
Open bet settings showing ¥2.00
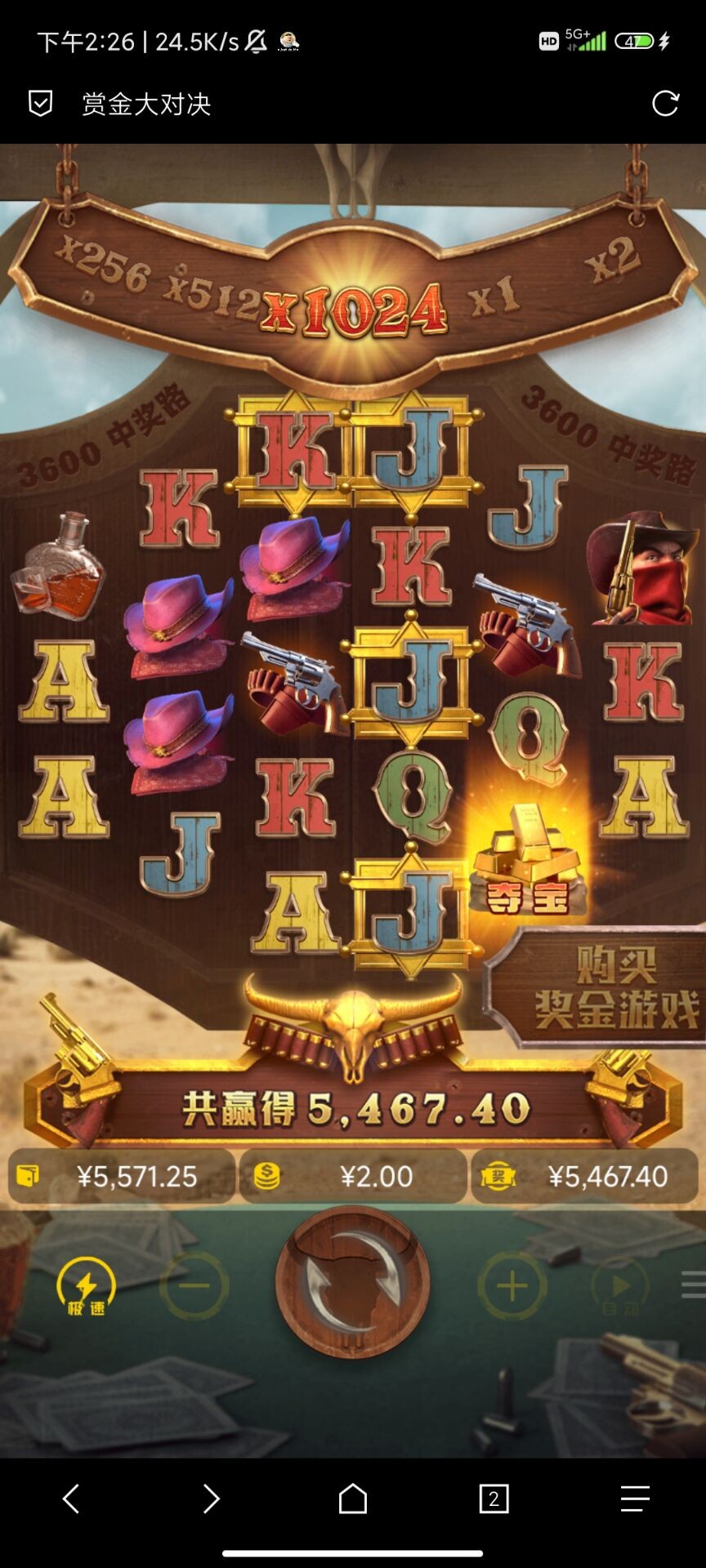click(x=353, y=1176)
